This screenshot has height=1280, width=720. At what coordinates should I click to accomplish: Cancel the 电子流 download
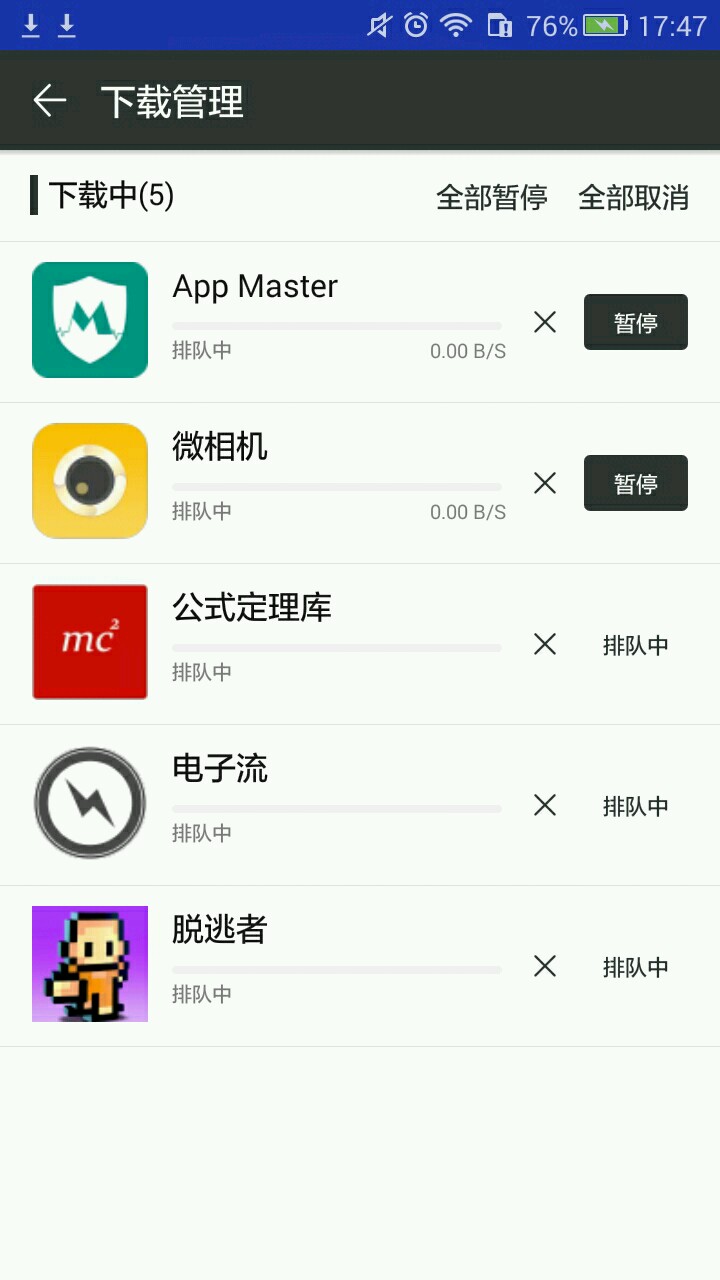545,805
